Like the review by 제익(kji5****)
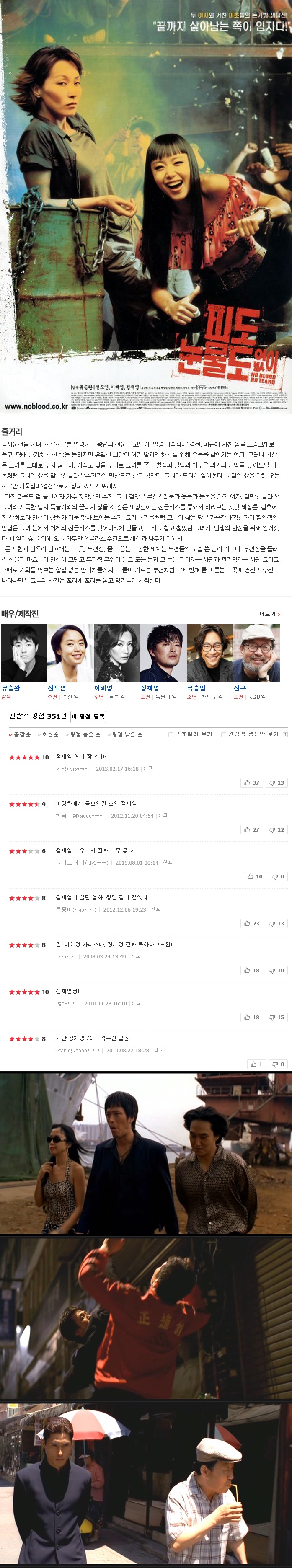Screen dimensions: 292x1568 [x=252, y=783]
